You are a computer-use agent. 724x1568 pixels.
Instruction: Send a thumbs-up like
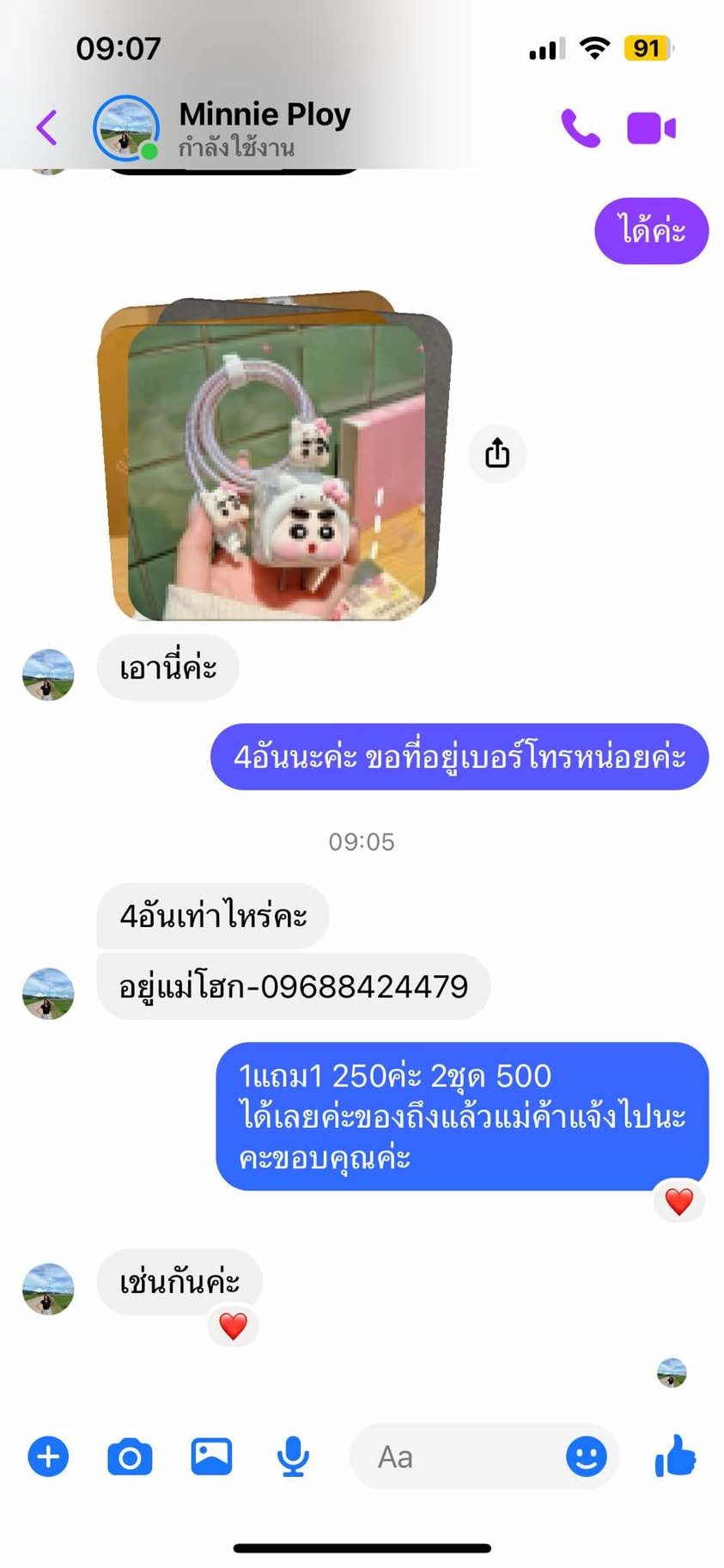click(x=675, y=1455)
